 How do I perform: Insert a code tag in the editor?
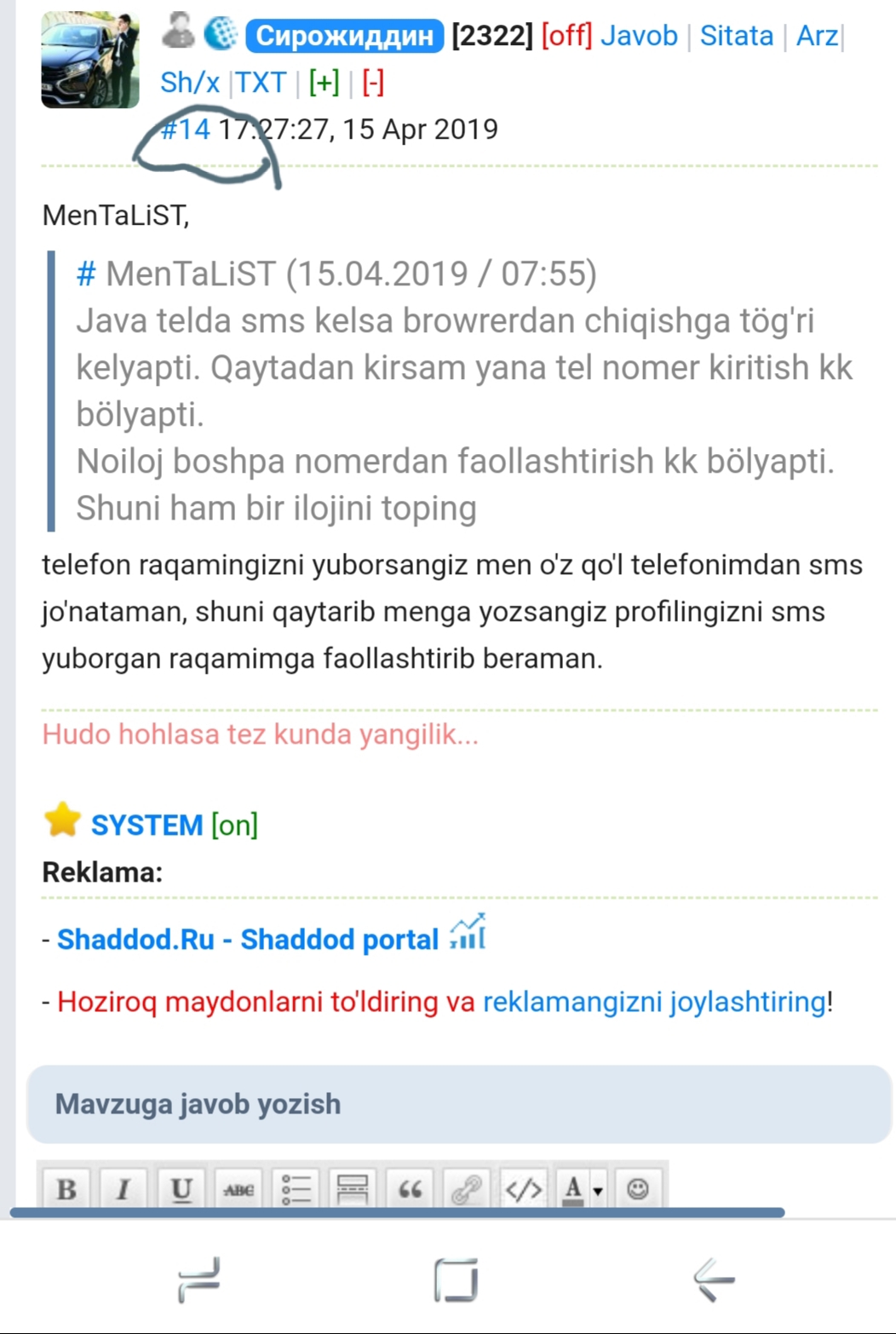tap(523, 1188)
